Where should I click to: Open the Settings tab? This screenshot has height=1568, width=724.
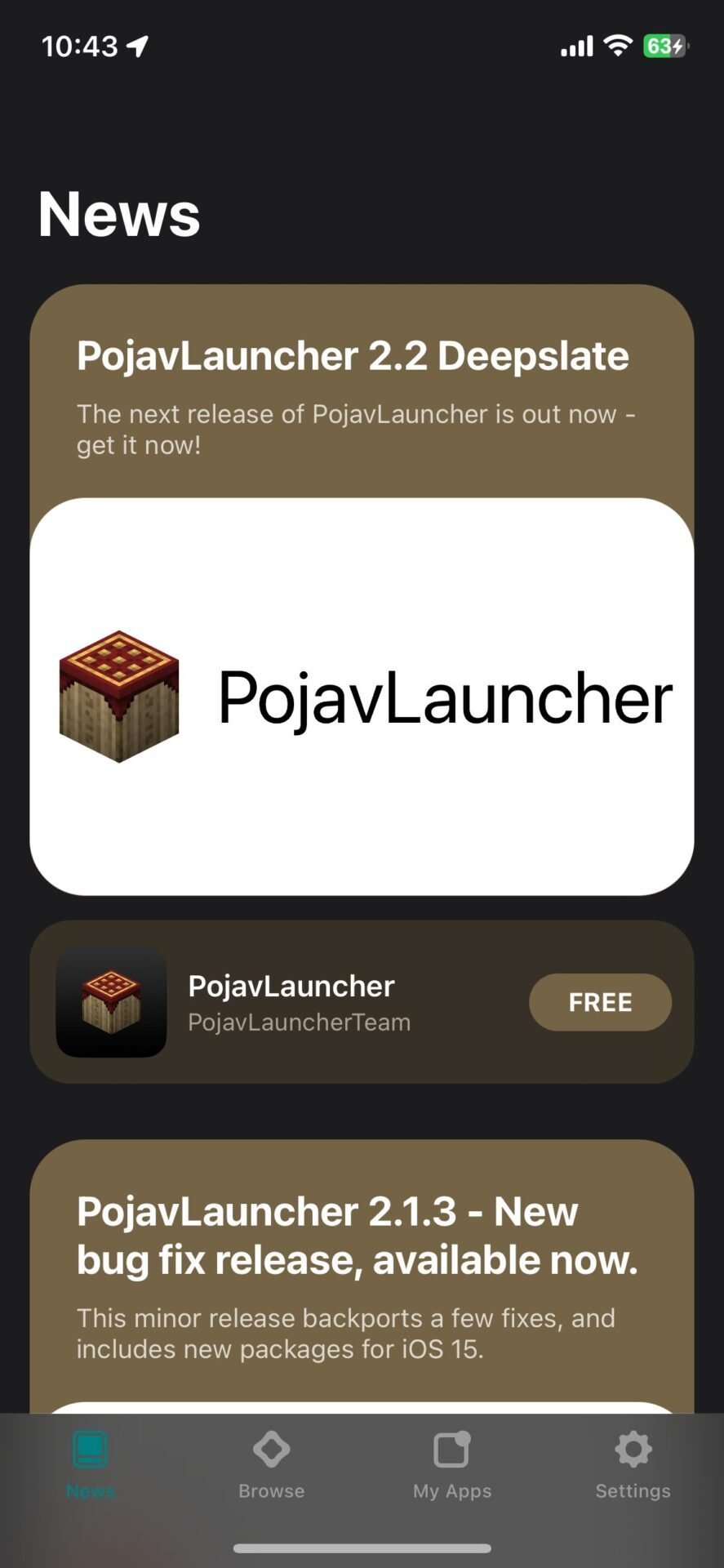(633, 1466)
